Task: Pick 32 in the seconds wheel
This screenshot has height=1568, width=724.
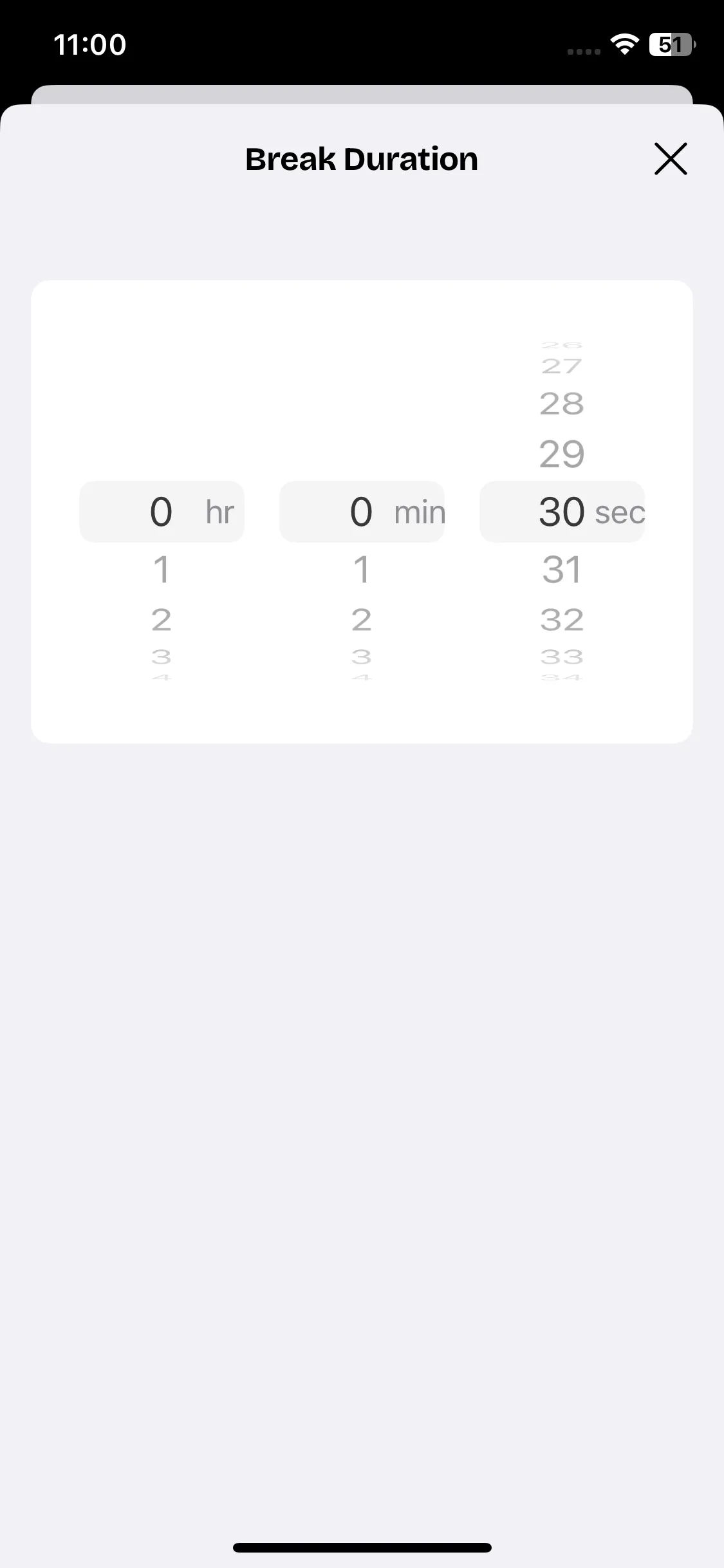Action: [x=562, y=620]
